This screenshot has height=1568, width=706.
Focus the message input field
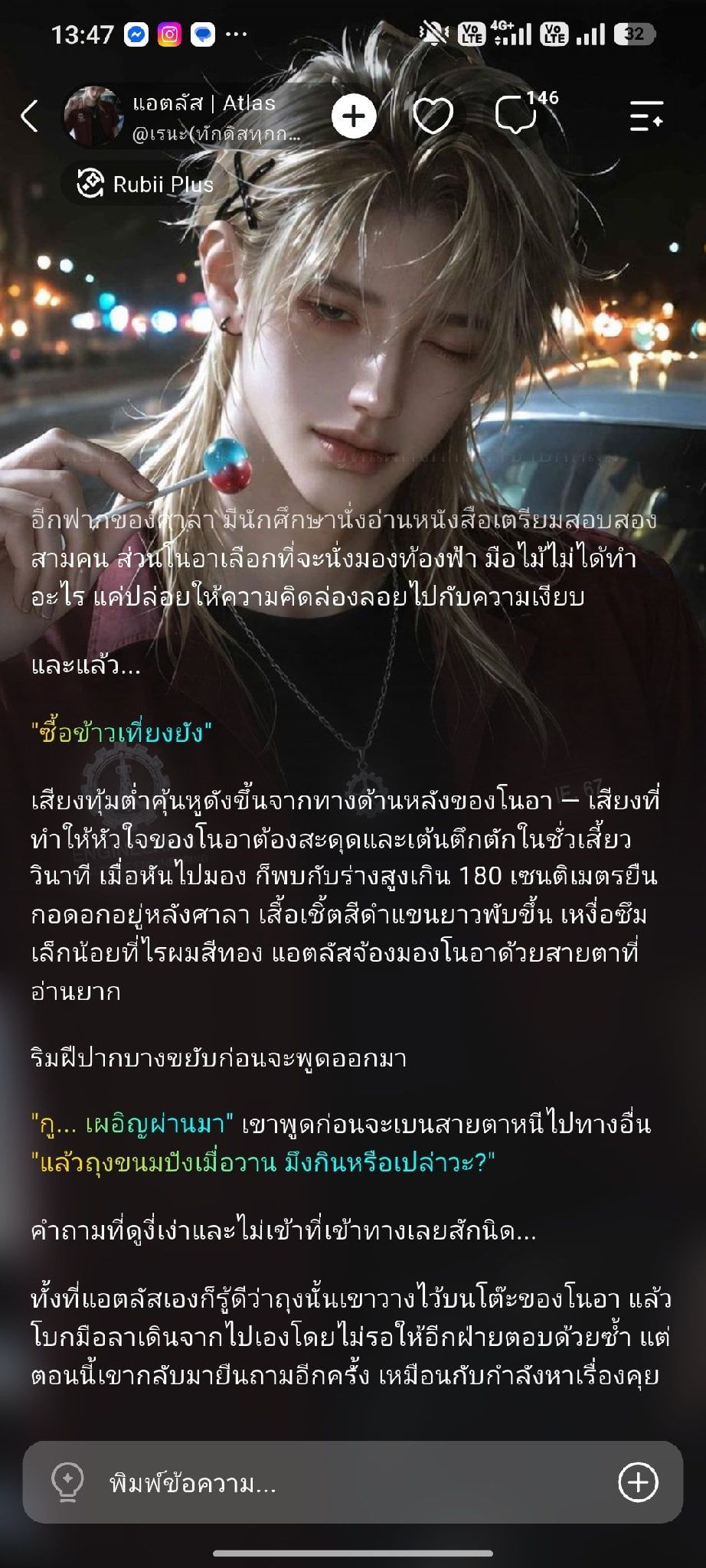[353, 1484]
